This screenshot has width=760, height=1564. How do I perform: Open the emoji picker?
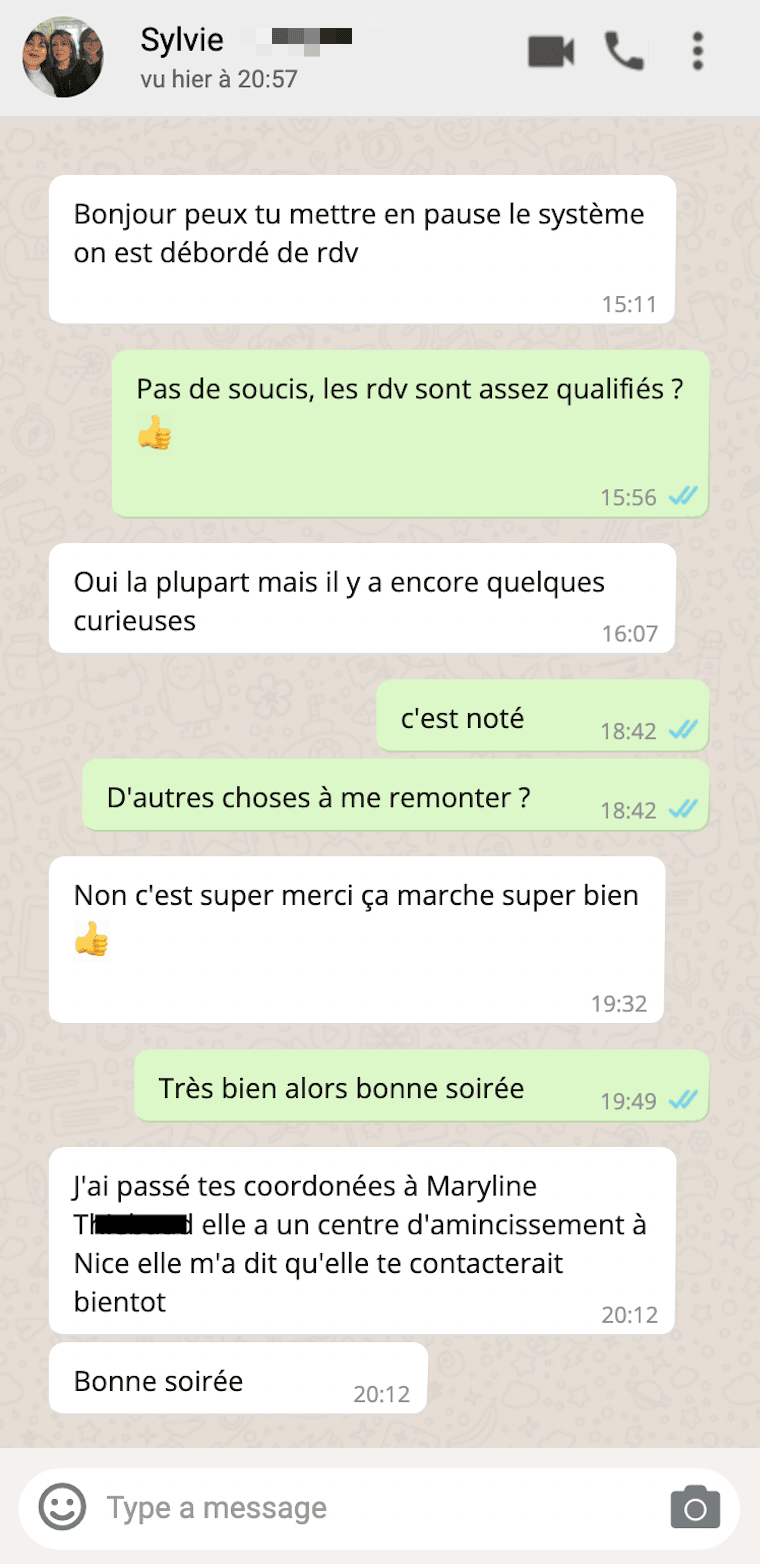coord(62,1507)
